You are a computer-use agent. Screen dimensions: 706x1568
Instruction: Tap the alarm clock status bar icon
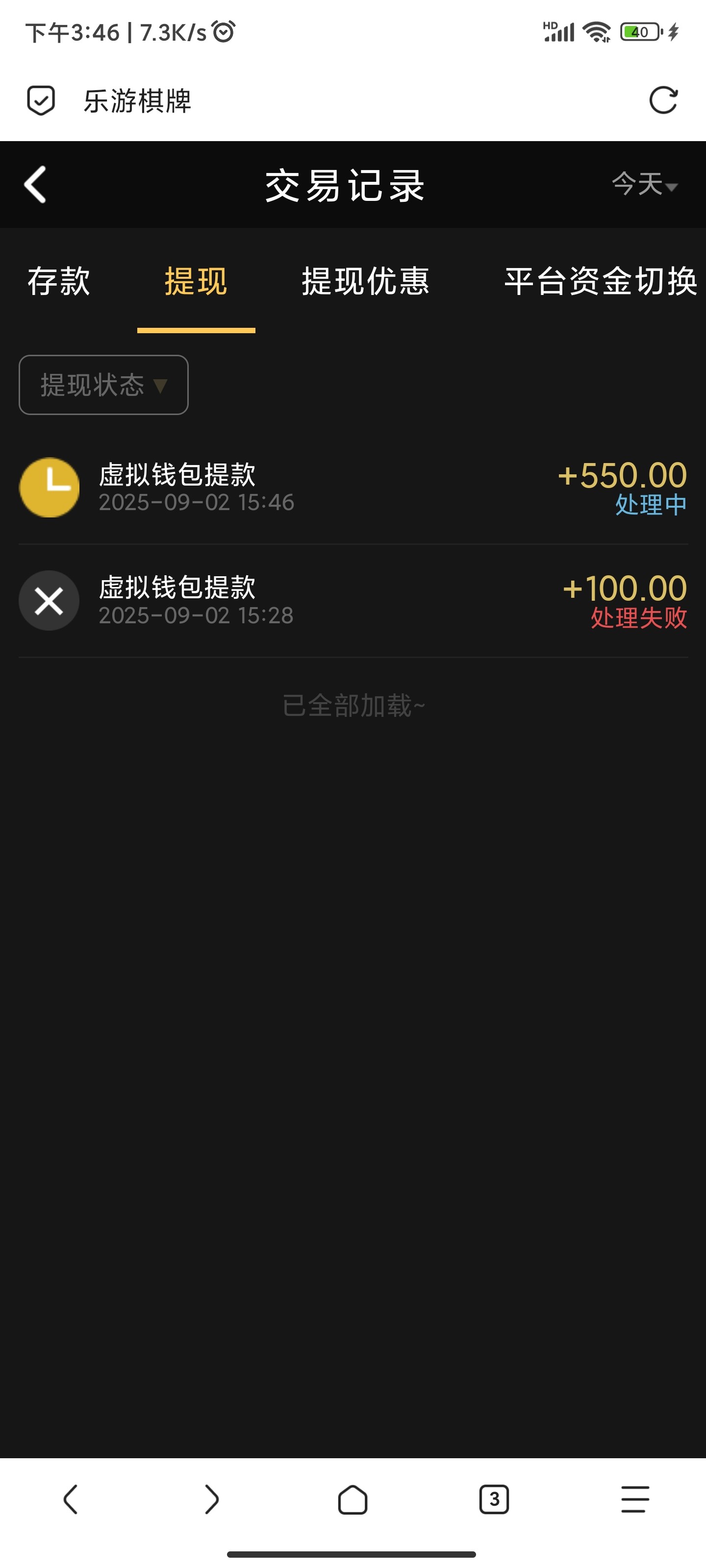pos(224,33)
